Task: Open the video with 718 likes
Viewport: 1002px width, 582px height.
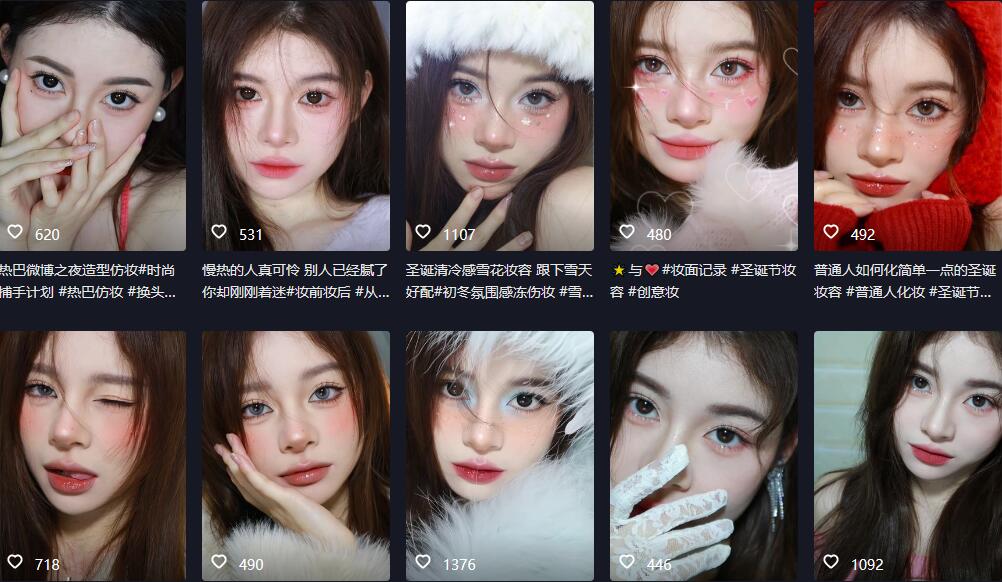Action: (92, 455)
